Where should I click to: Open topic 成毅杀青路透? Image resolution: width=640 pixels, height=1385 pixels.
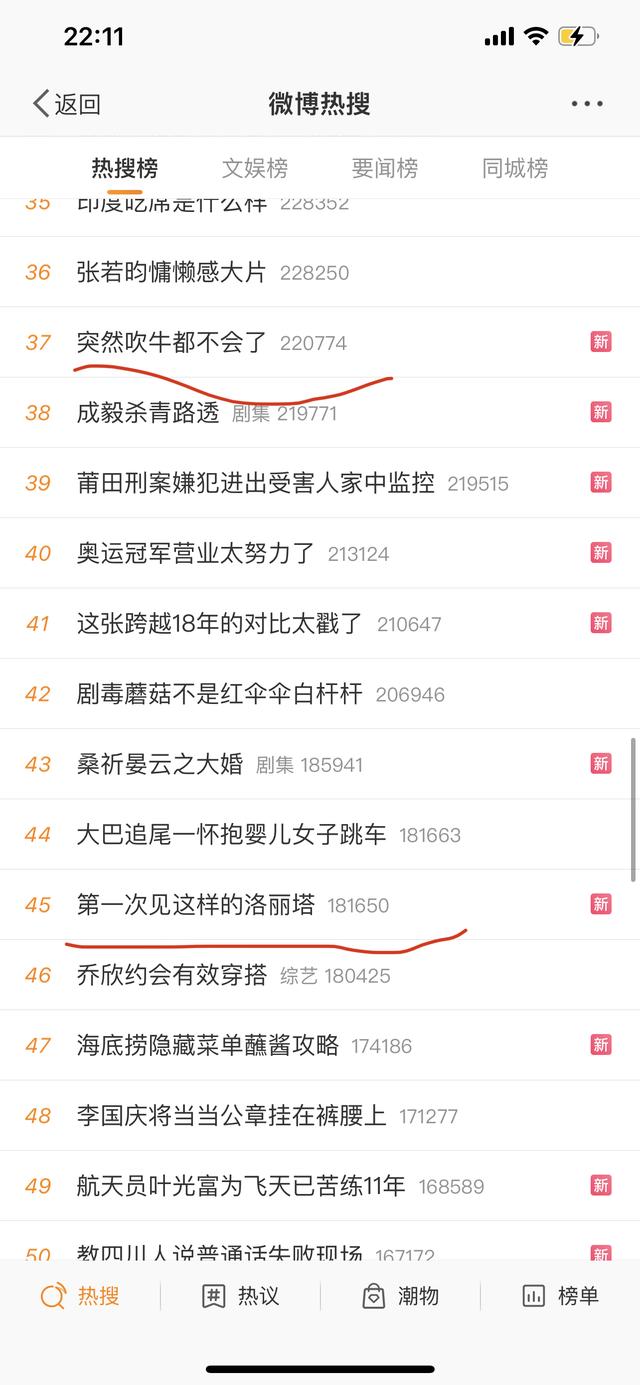click(148, 413)
